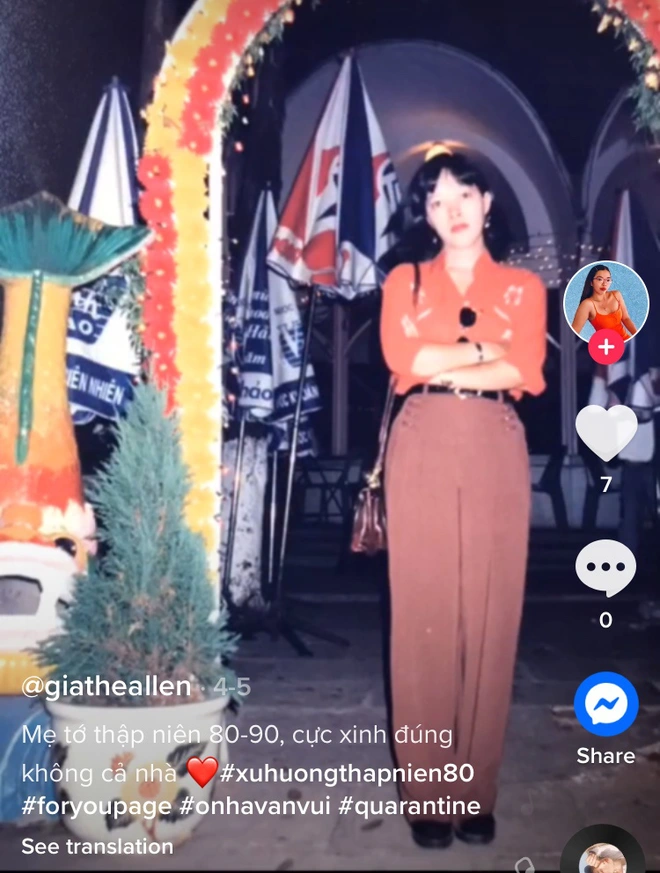This screenshot has height=873, width=660.
Task: Tap See translation under the caption
Action: 97,846
